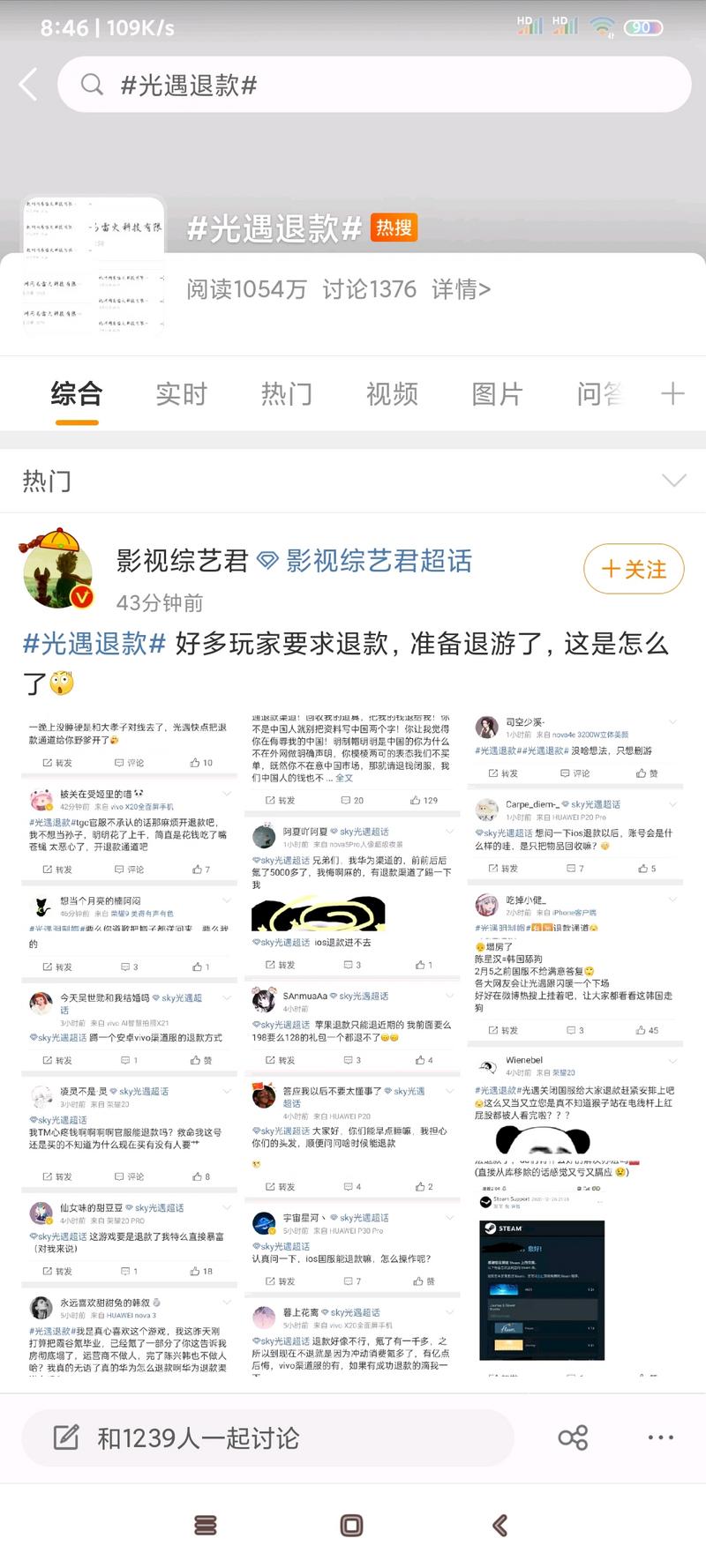Screen dimensions: 706x1568
Task: Add a tab with the plus icon
Action: click(x=672, y=393)
